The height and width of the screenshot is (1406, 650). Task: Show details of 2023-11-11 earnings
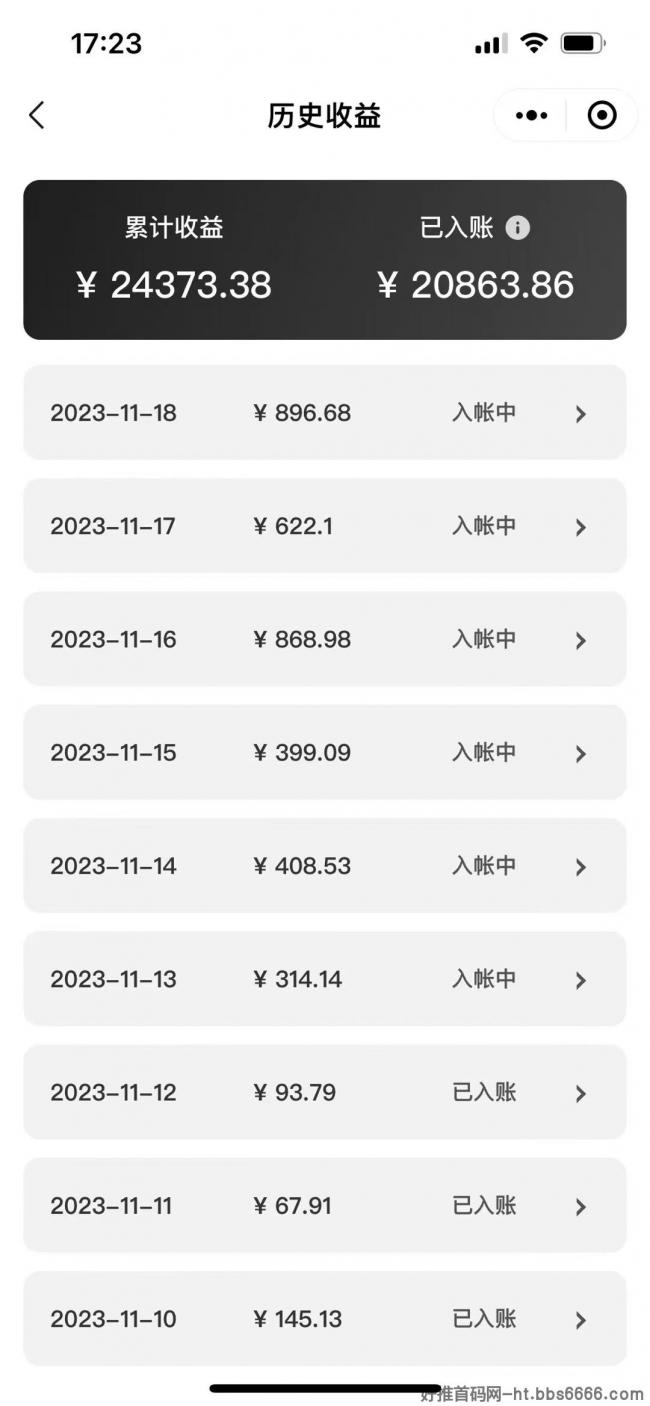pos(325,1206)
